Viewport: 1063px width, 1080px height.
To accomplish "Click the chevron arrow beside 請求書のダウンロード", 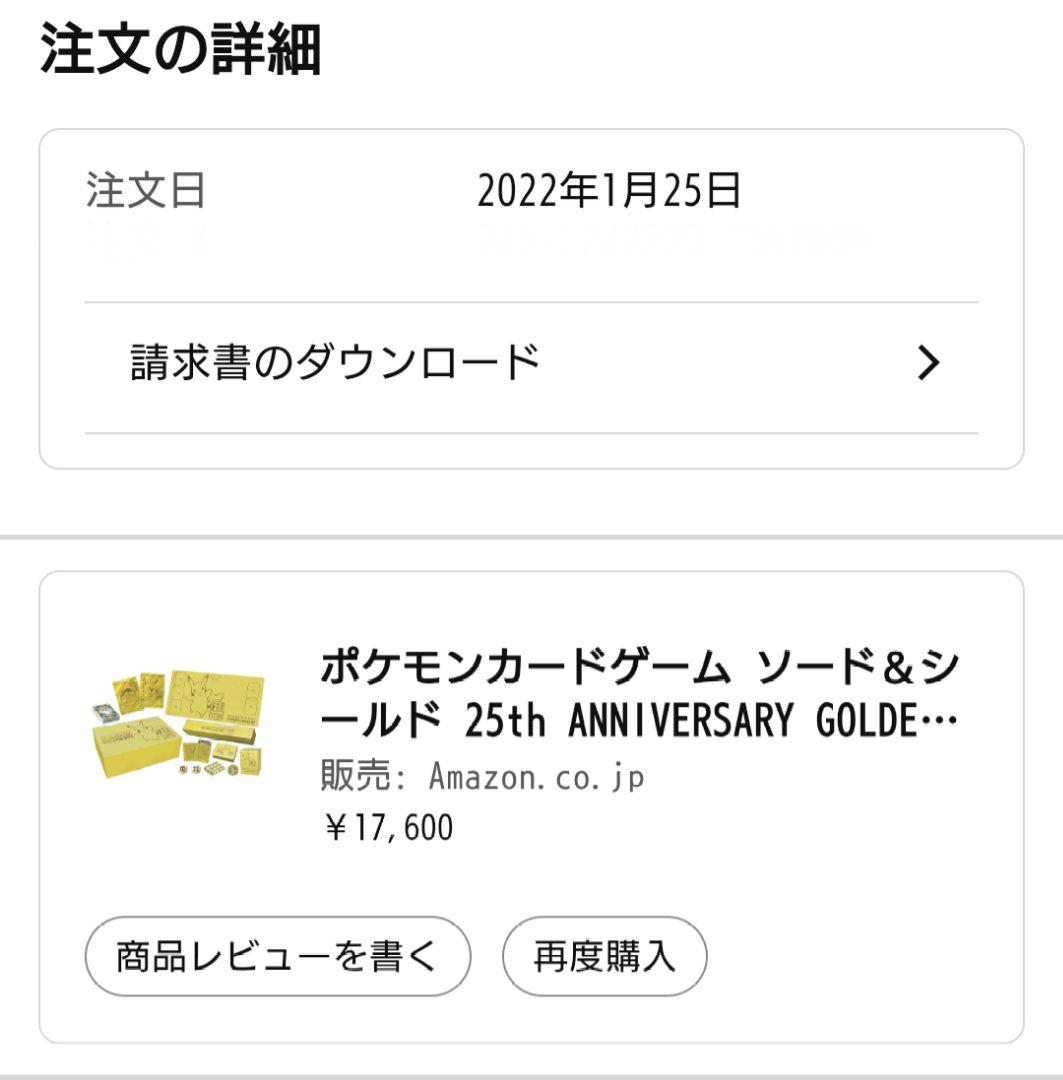I will pos(927,362).
